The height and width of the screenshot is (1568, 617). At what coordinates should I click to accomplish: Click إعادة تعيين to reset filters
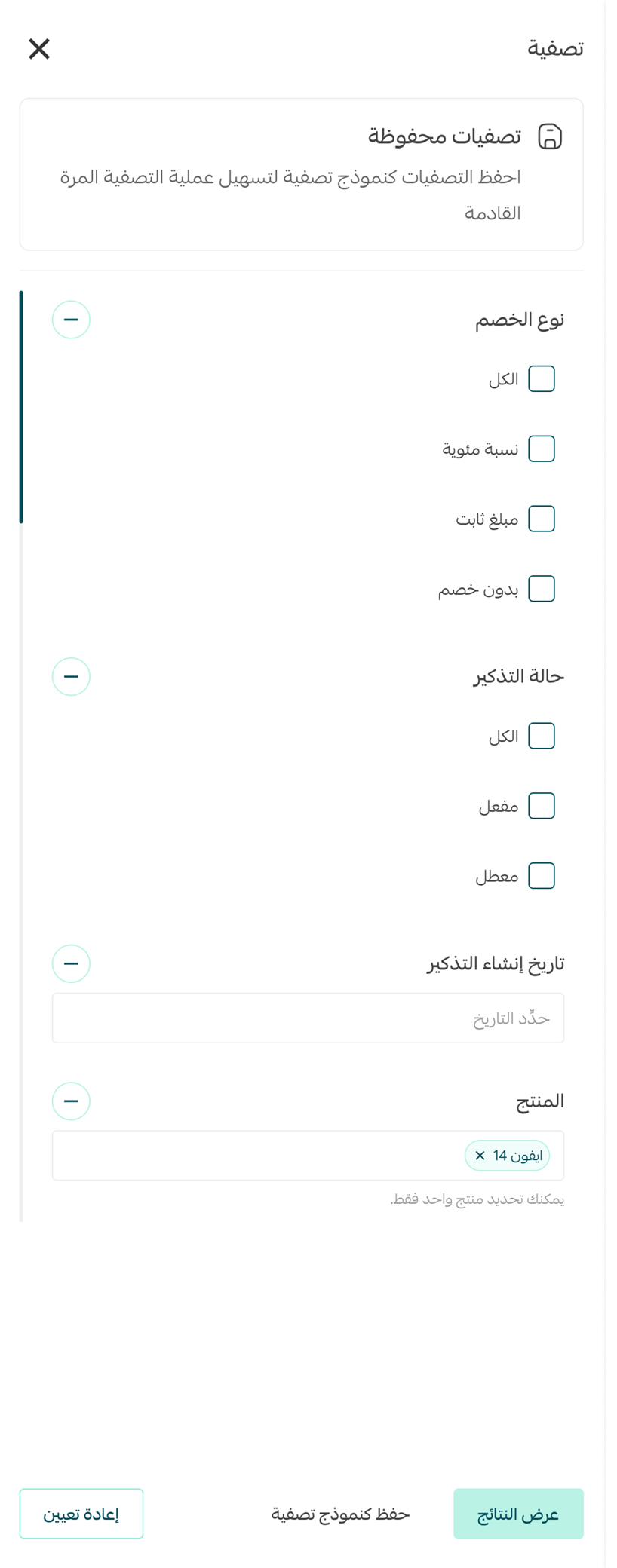(x=81, y=1513)
